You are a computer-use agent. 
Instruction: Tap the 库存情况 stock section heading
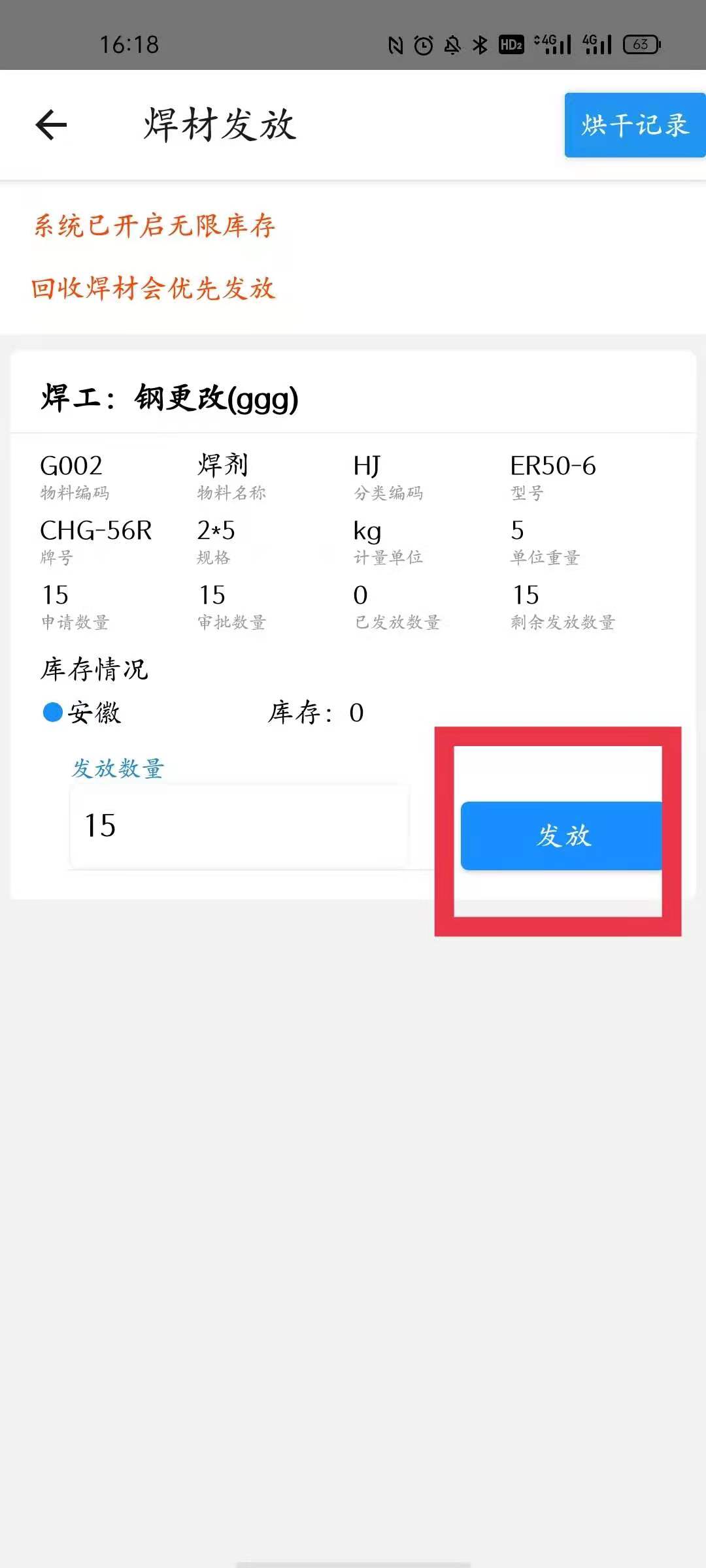93,668
